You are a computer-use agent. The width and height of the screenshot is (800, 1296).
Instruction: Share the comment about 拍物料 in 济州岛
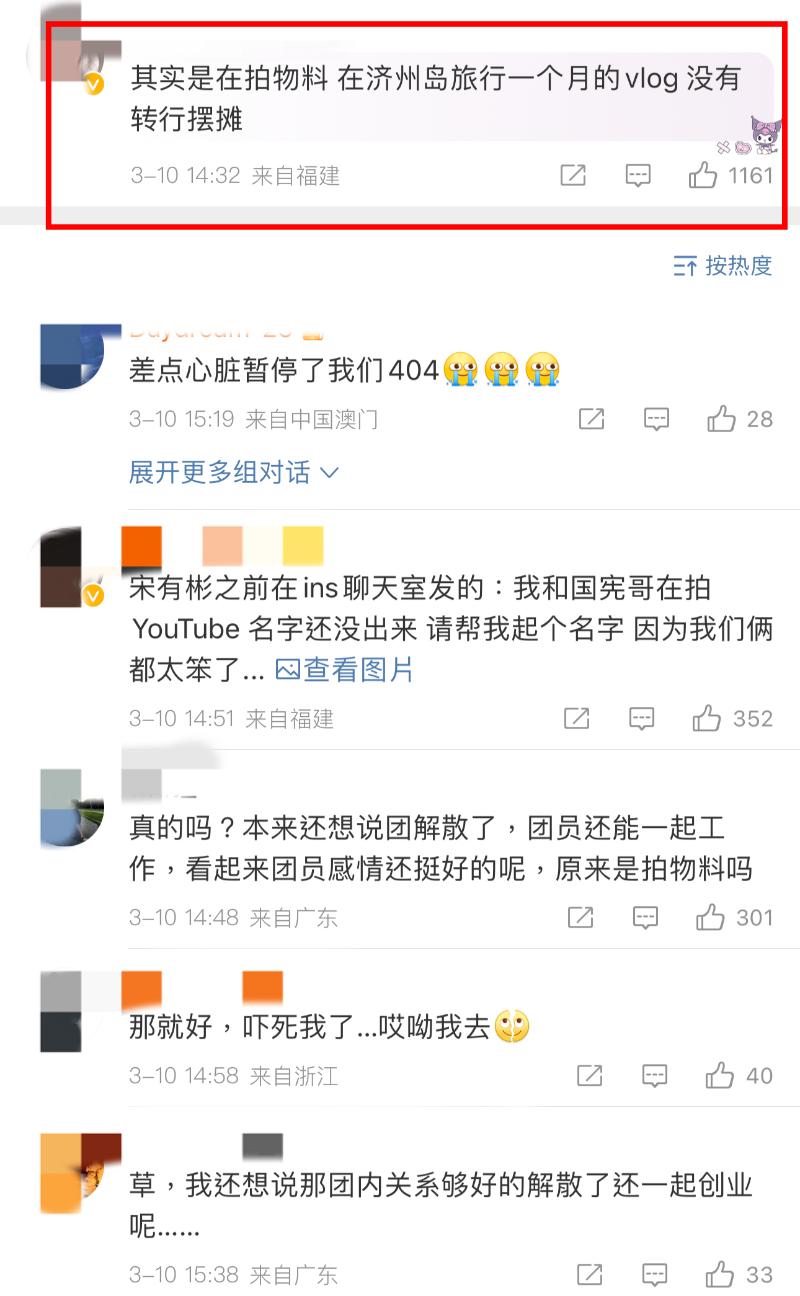573,176
